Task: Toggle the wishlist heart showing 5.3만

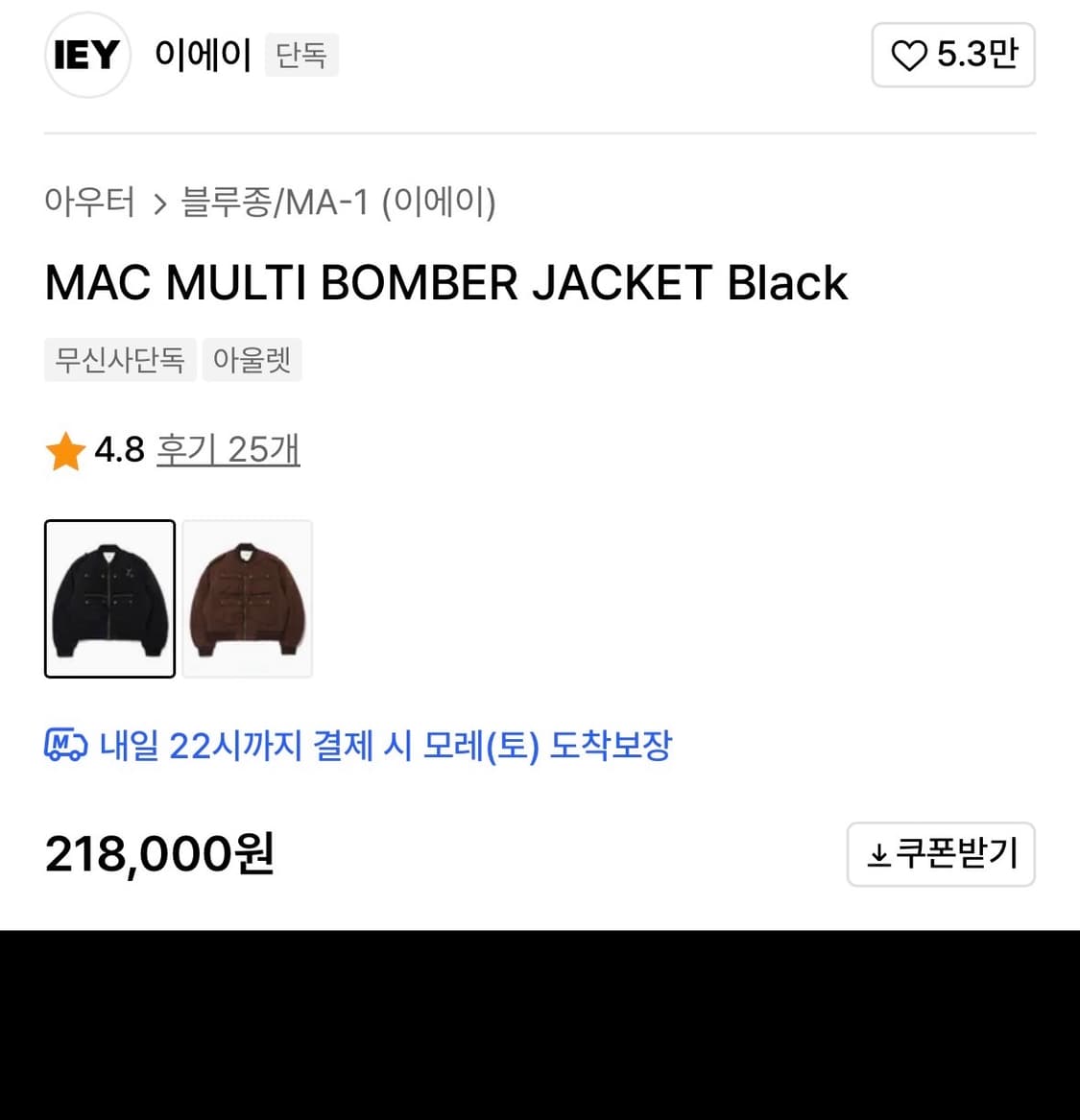Action: (x=952, y=56)
